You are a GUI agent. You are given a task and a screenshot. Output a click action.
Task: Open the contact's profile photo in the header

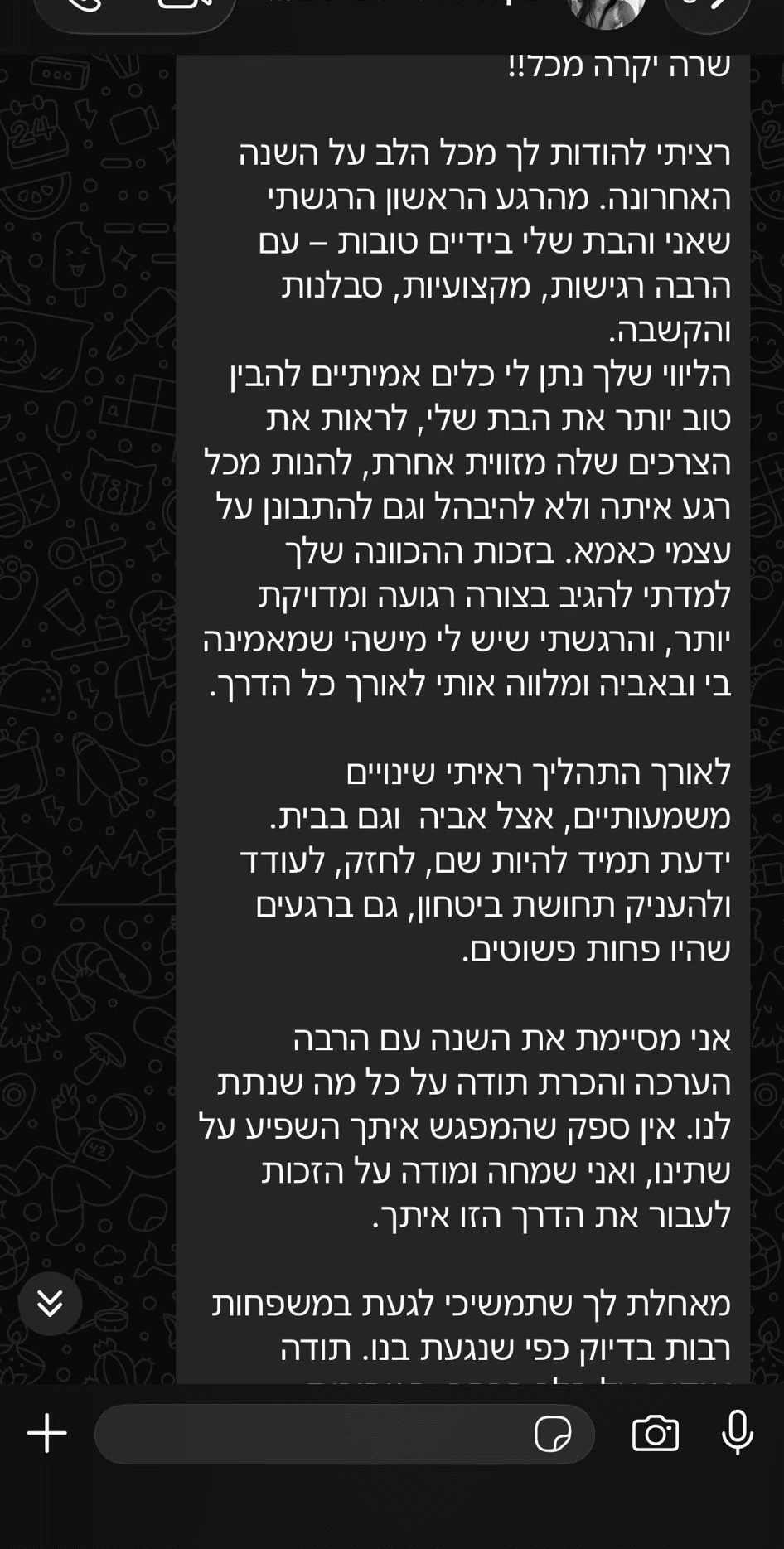[607, 12]
